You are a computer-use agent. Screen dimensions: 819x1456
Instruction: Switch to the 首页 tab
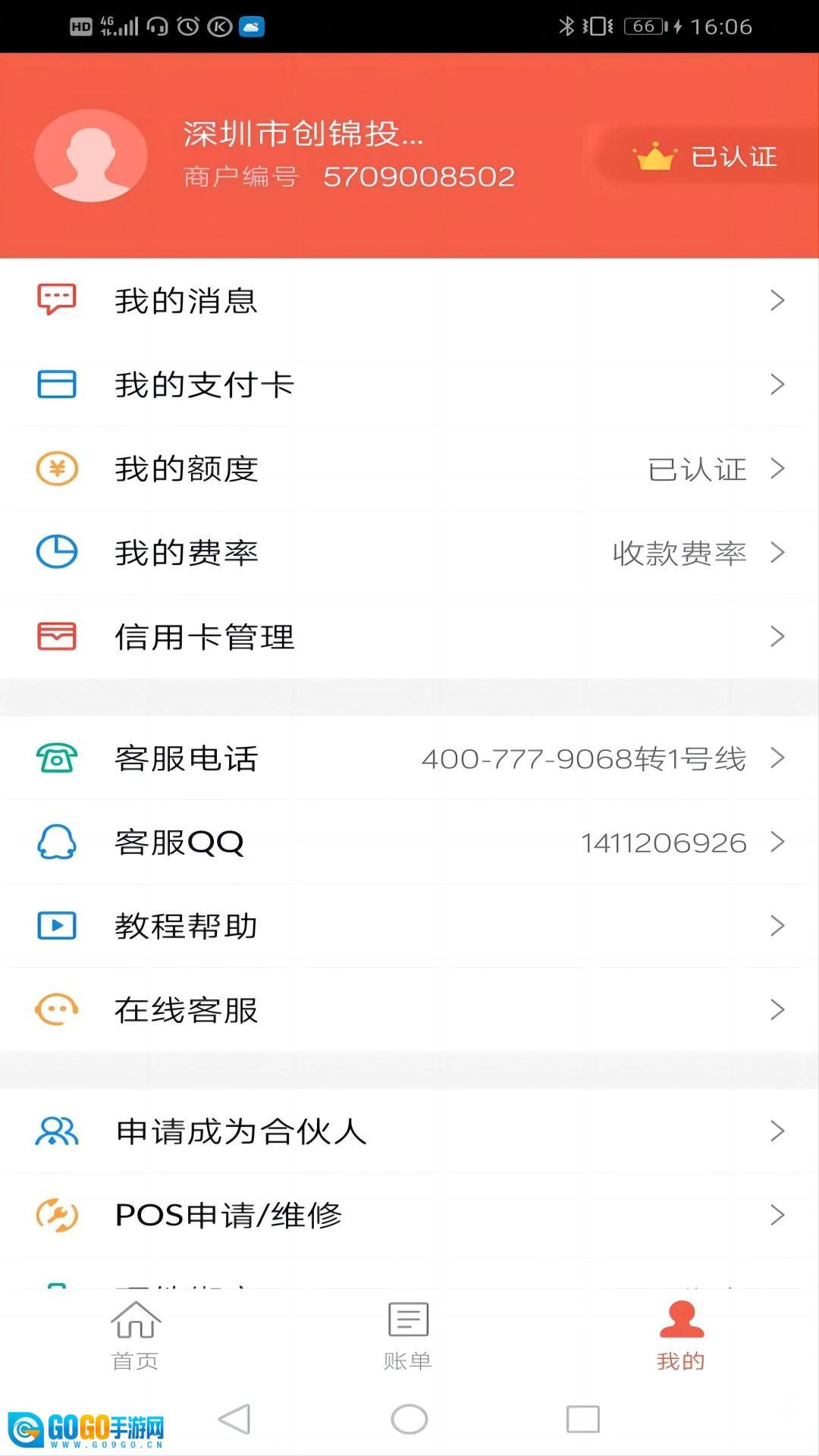pyautogui.click(x=135, y=1335)
